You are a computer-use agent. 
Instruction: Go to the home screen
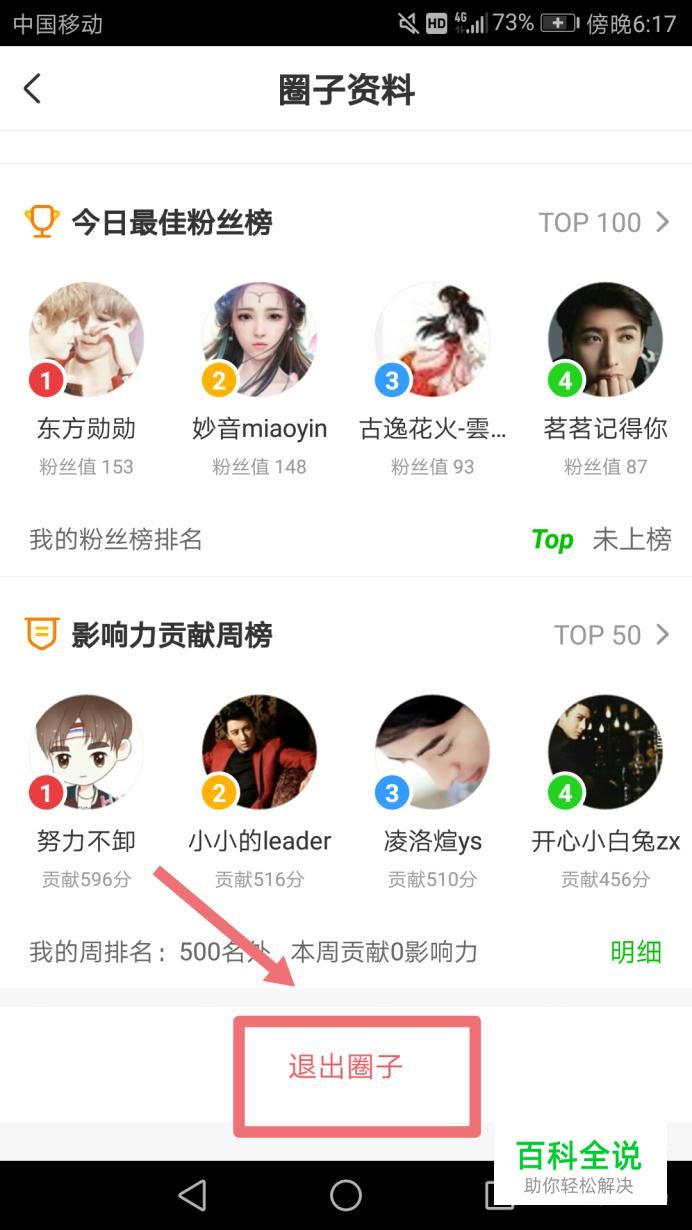(x=346, y=1195)
